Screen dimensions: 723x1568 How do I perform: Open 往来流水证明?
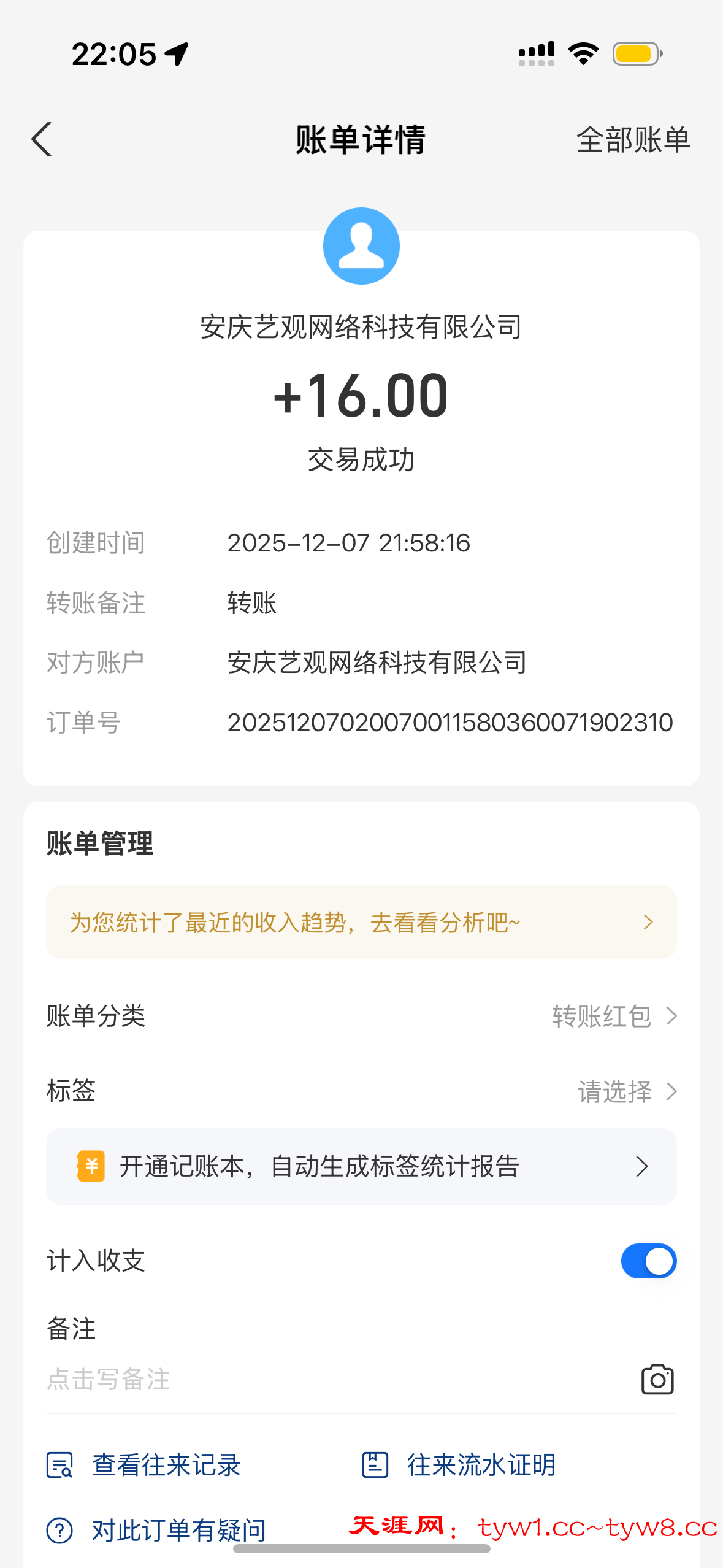point(459,1465)
